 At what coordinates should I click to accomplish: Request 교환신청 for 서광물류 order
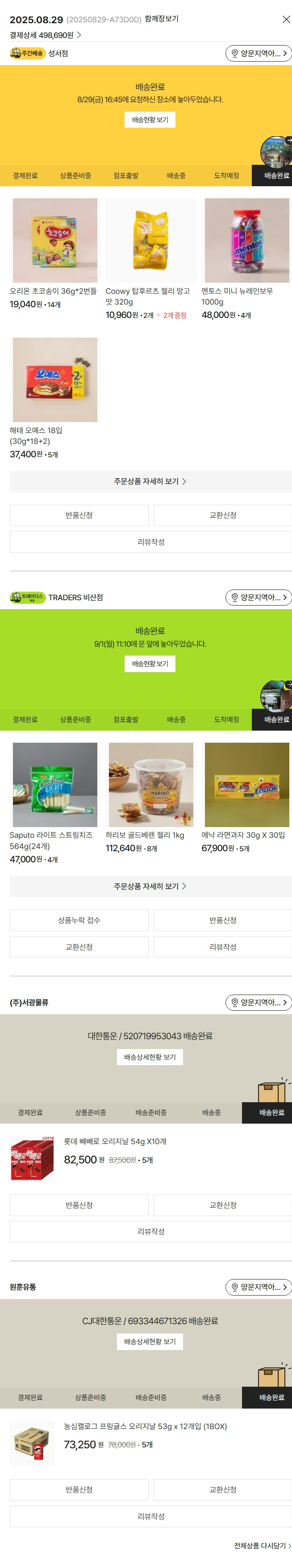coord(222,1205)
